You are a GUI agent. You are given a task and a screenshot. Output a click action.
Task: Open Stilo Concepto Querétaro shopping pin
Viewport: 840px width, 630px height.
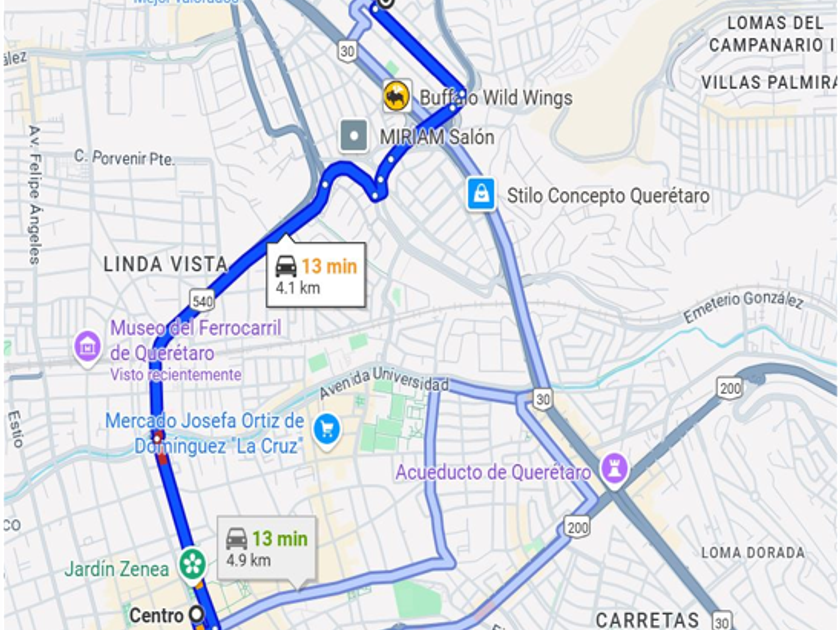point(482,194)
